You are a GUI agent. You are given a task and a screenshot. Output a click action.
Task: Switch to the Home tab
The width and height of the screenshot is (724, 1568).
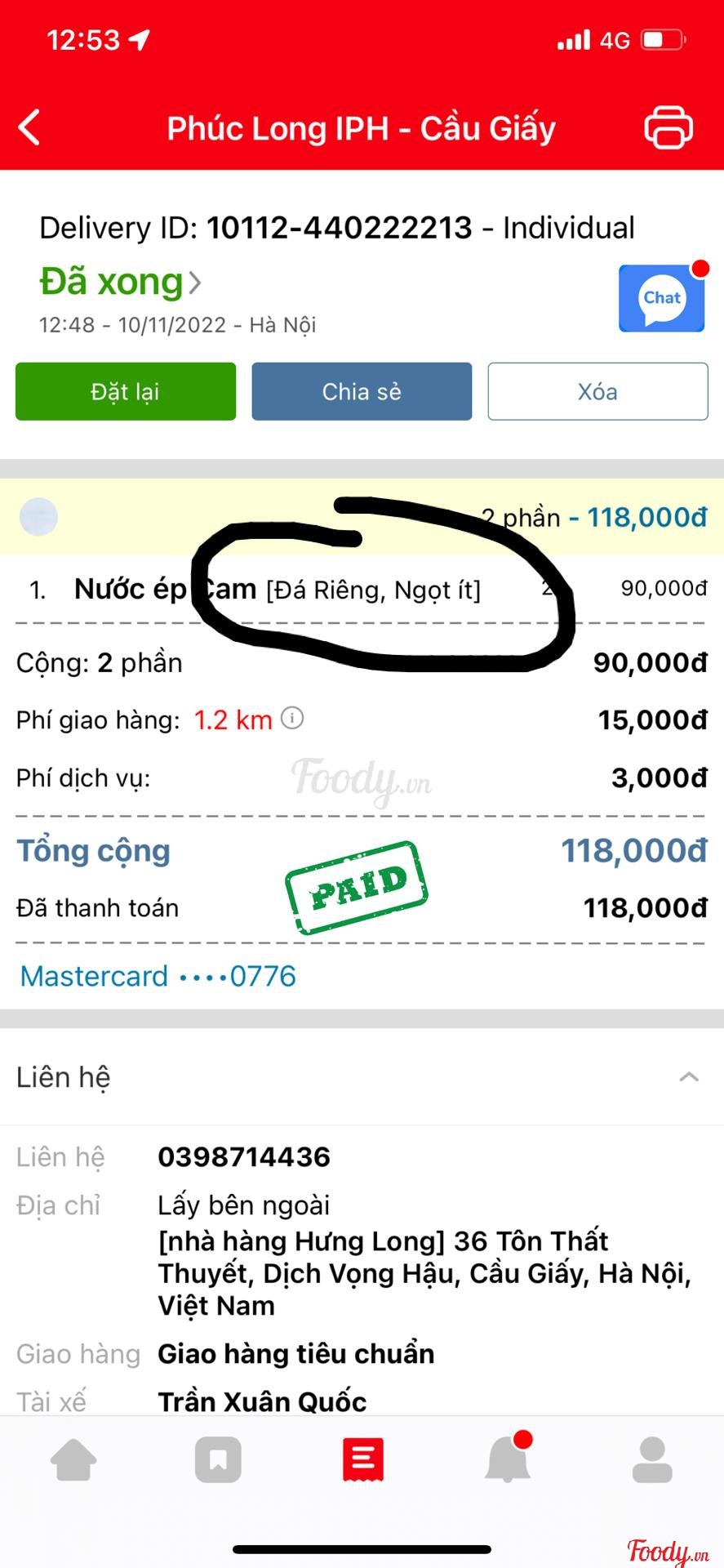click(73, 1459)
